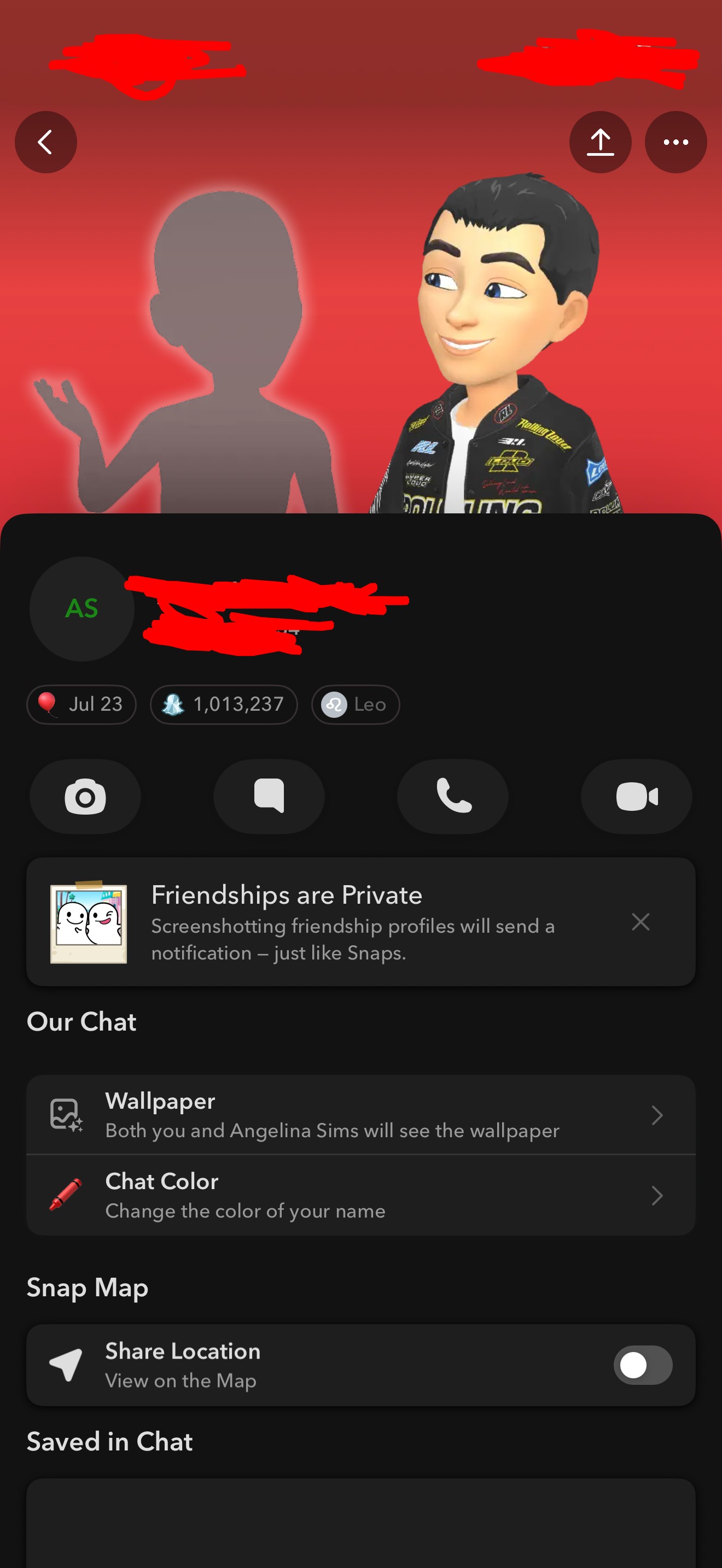Open the three-dot more options menu
The height and width of the screenshot is (1568, 722).
click(x=675, y=143)
